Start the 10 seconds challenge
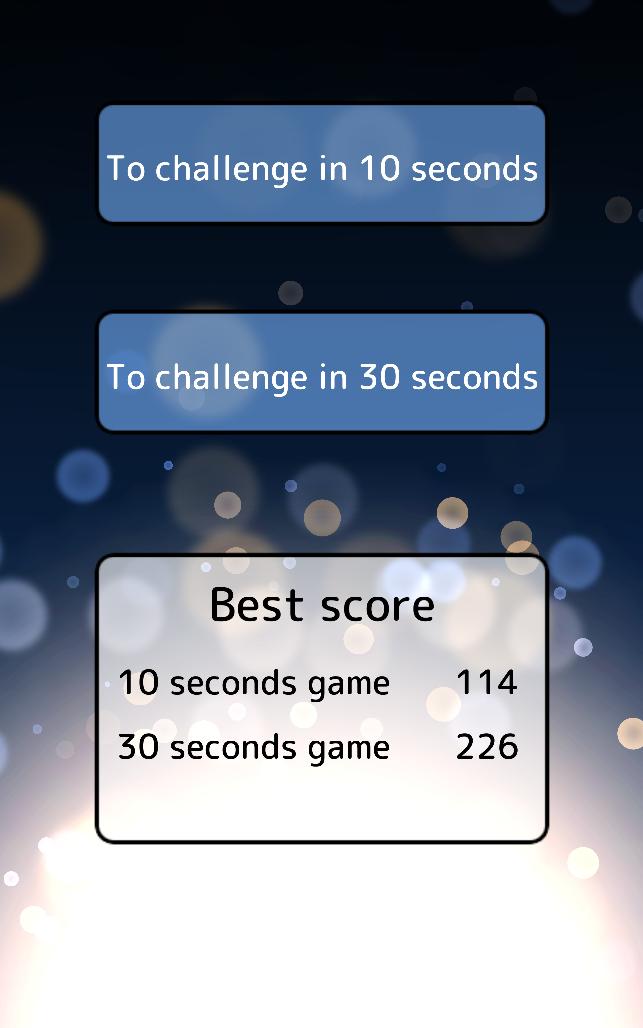Viewport: 643px width, 1028px height. click(x=321, y=165)
